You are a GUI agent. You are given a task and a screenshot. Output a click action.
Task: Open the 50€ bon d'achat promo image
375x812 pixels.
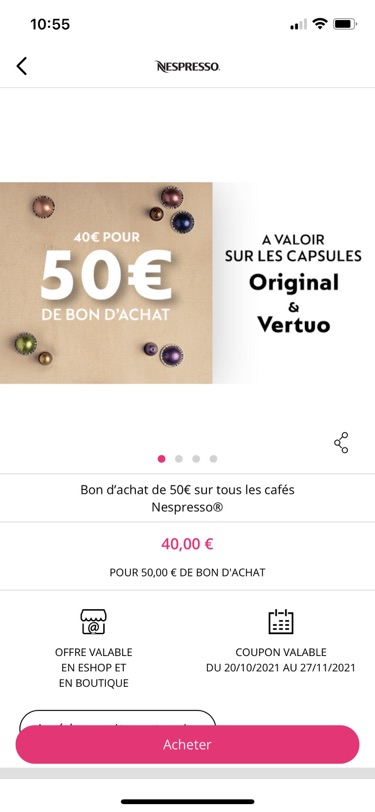[x=188, y=283]
